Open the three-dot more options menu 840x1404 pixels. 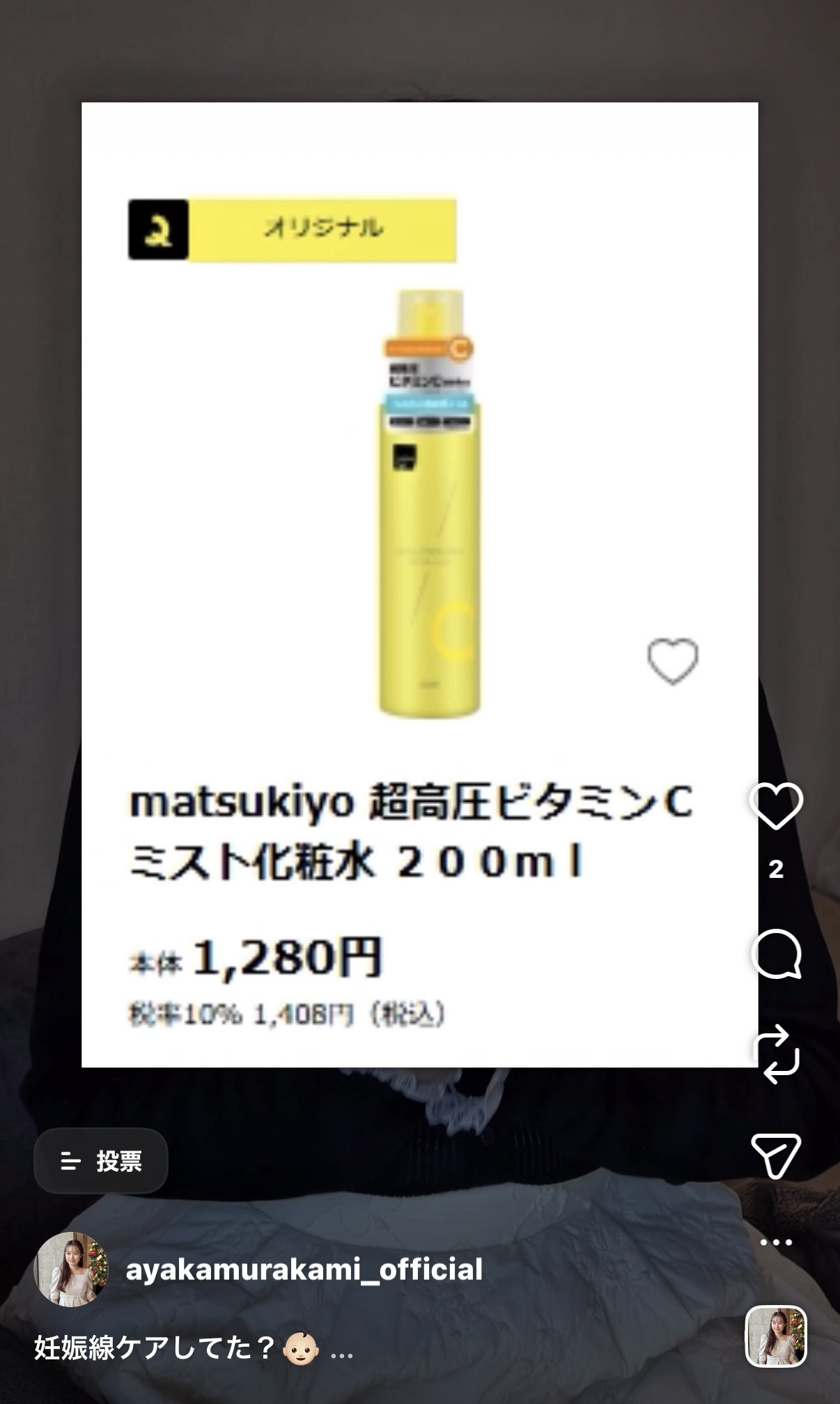(776, 1242)
